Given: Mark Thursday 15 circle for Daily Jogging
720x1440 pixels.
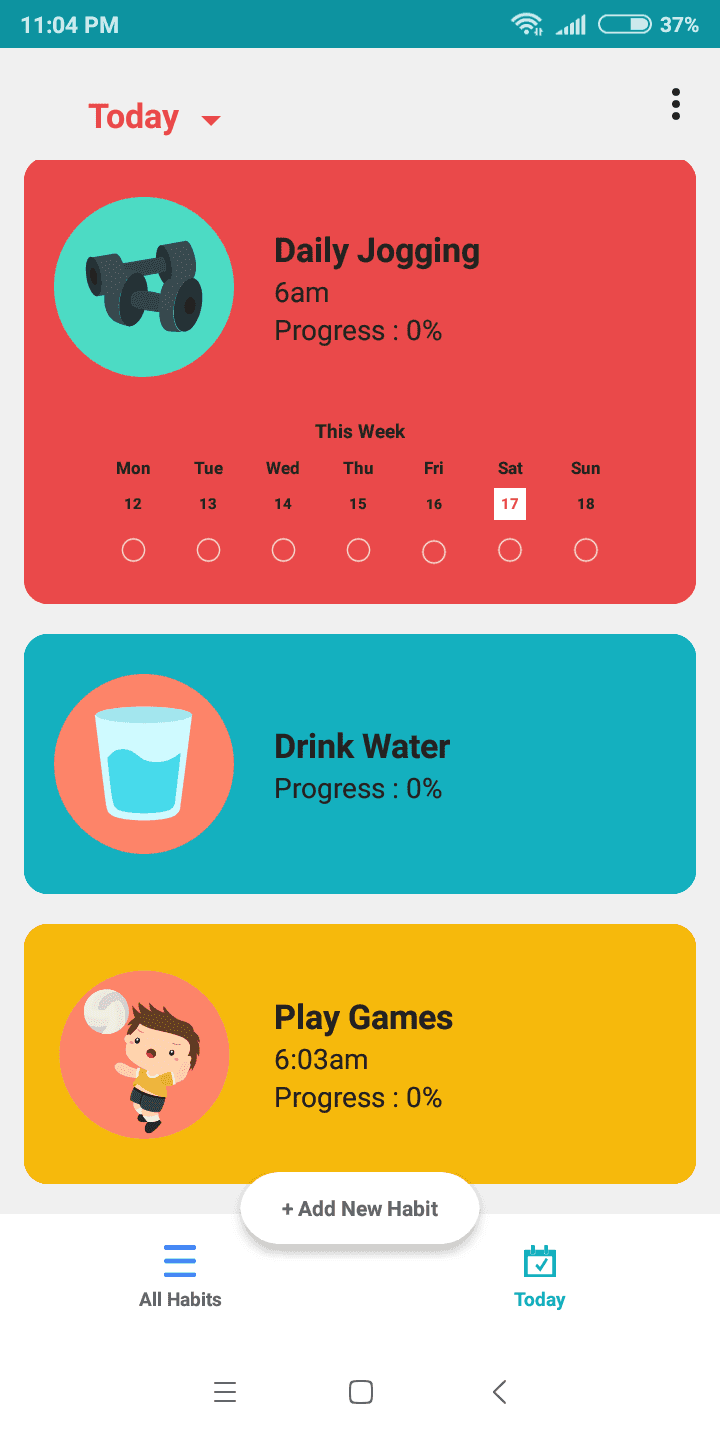Looking at the screenshot, I should 358,550.
